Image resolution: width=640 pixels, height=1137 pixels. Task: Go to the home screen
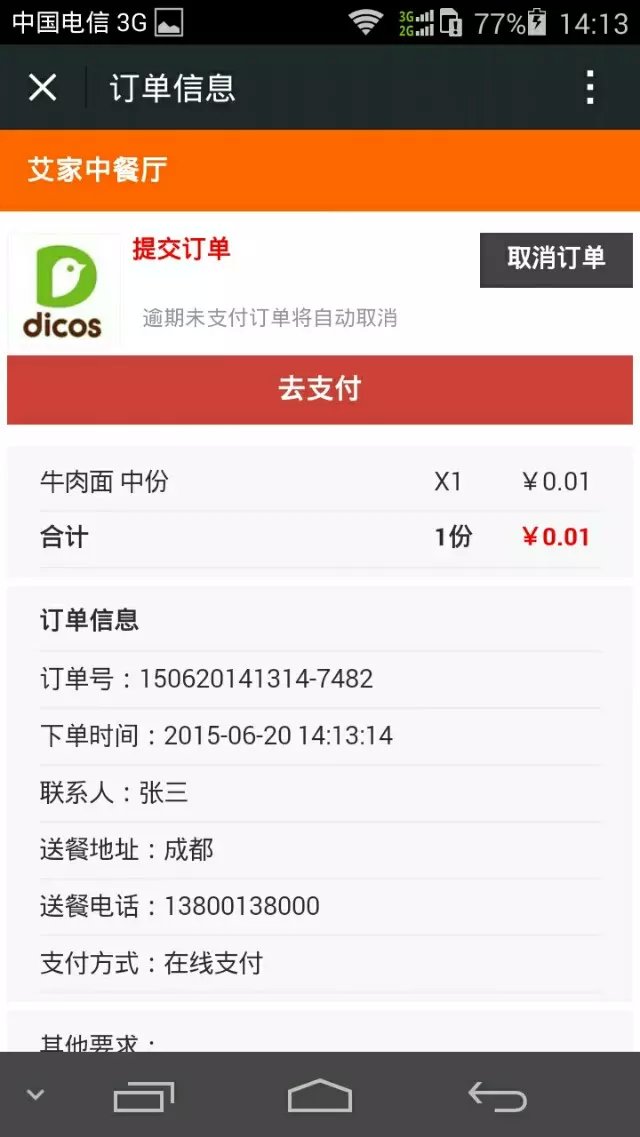click(x=320, y=1097)
